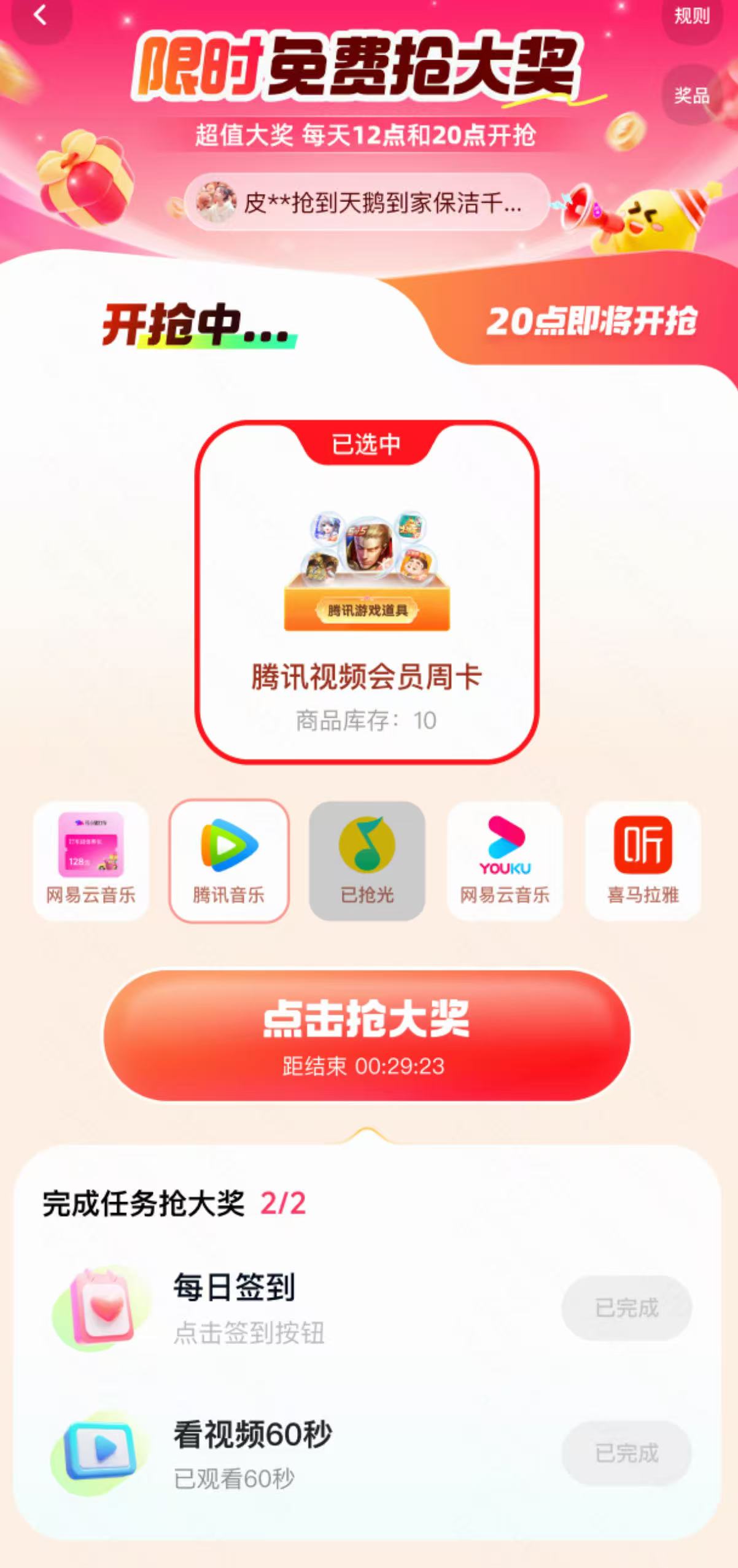This screenshot has width=738, height=1568.
Task: Tap 已完成 button for 看视频60秒
Action: coord(626,1453)
